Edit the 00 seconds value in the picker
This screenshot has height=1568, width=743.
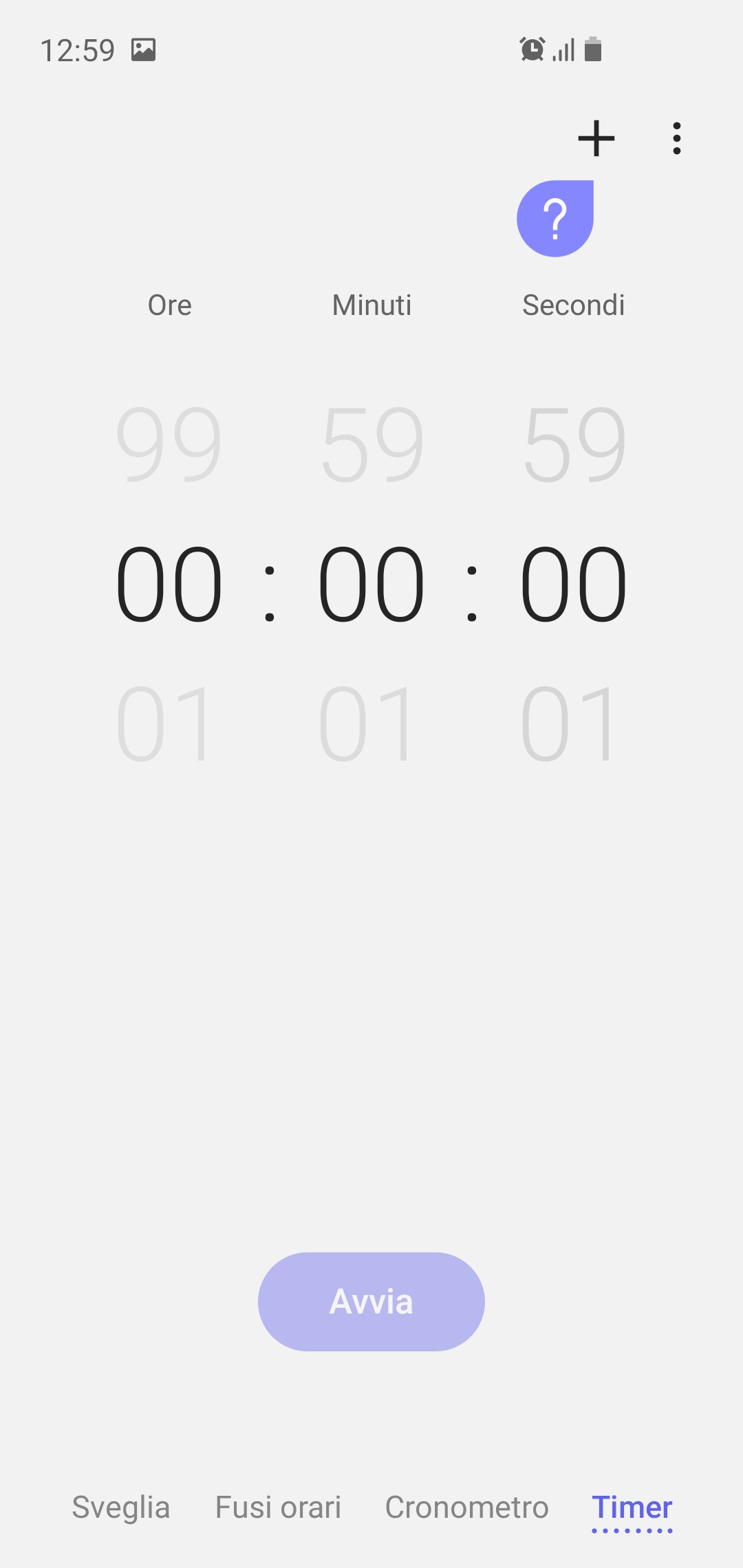pyautogui.click(x=573, y=584)
